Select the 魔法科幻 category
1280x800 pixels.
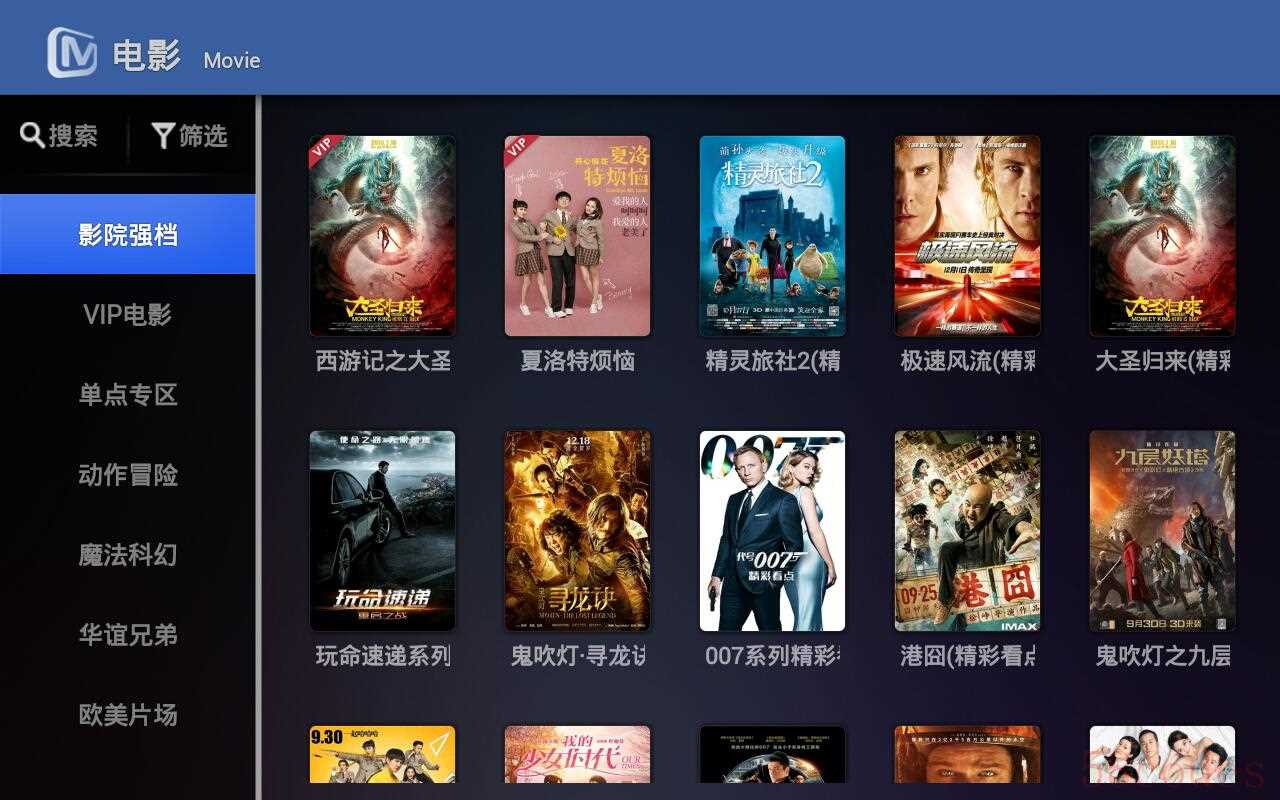[x=128, y=555]
